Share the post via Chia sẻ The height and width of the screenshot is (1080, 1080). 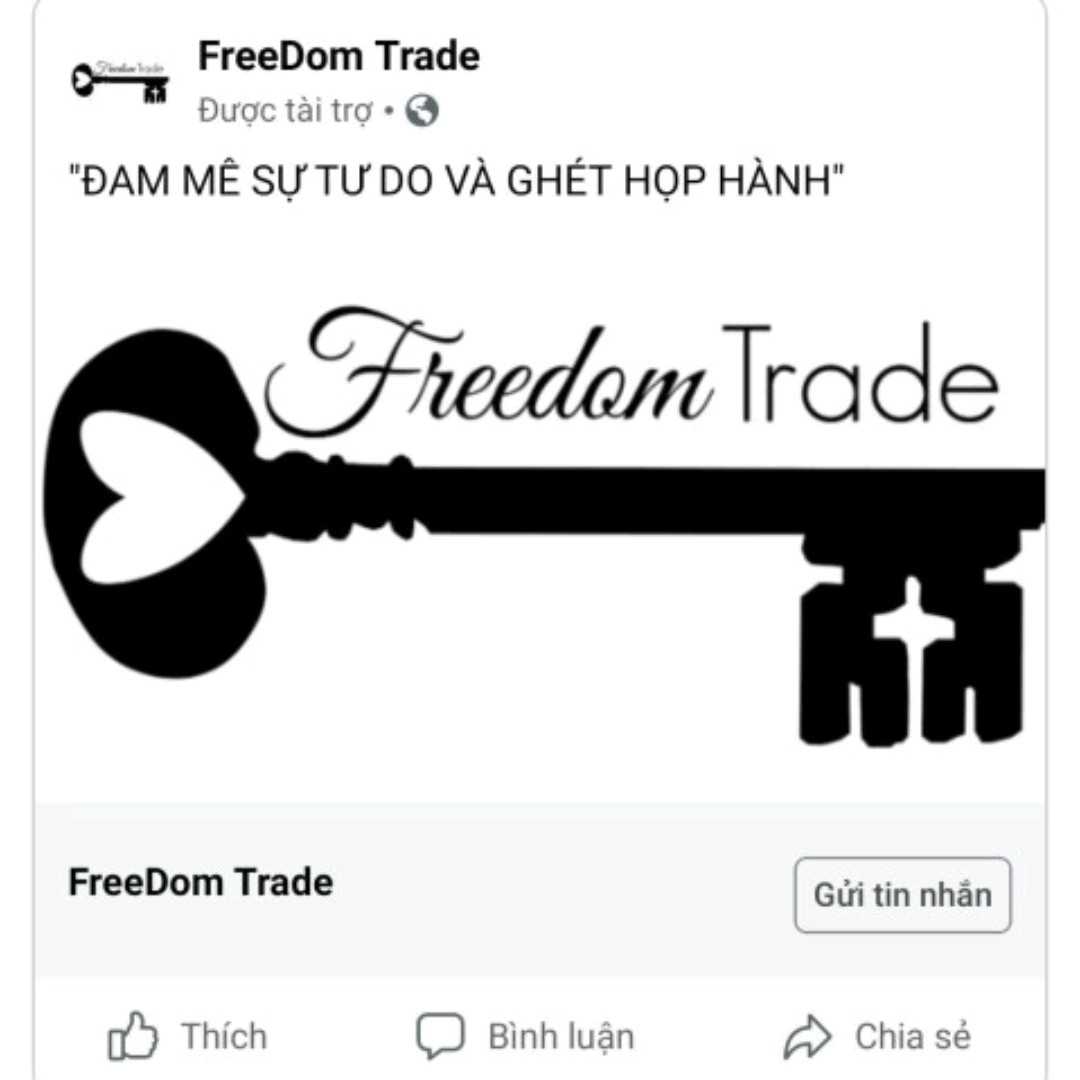(877, 1036)
